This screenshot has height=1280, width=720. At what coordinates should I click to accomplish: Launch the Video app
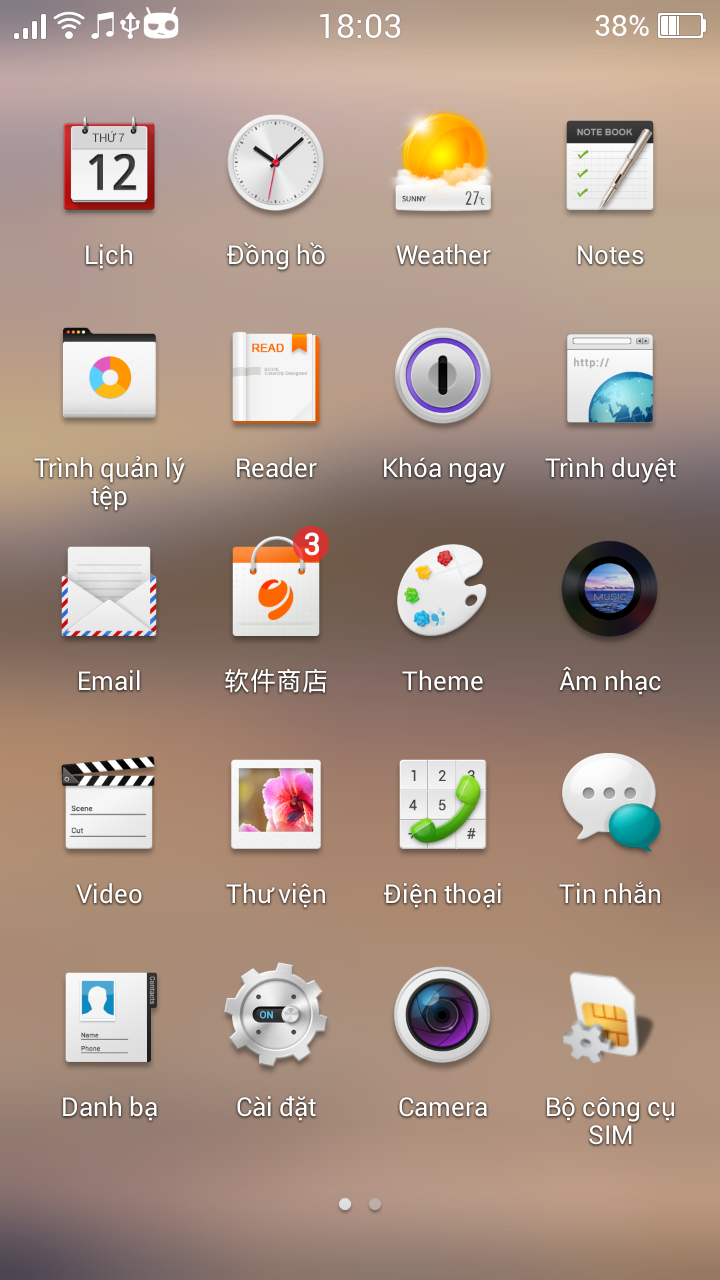(x=109, y=803)
